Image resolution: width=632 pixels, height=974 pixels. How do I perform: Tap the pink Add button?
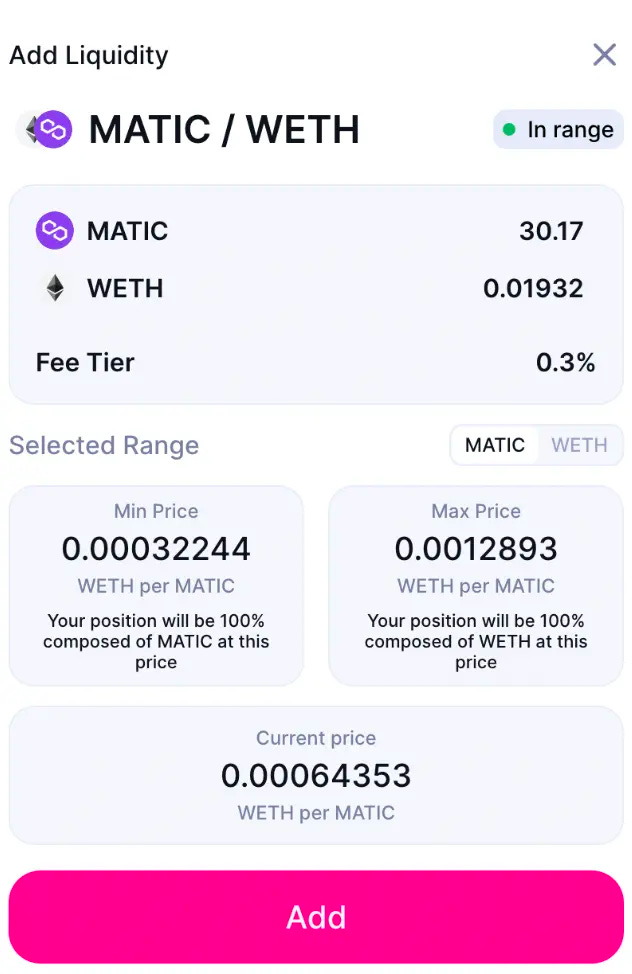[316, 916]
